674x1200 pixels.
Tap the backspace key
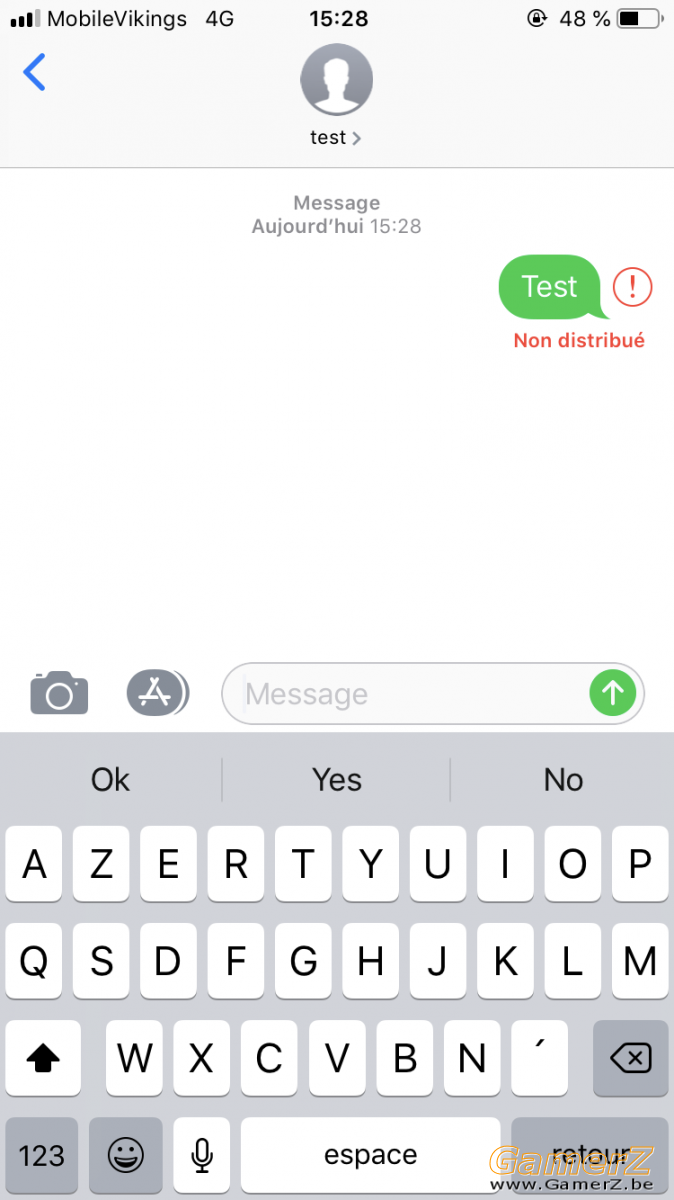pos(630,1058)
